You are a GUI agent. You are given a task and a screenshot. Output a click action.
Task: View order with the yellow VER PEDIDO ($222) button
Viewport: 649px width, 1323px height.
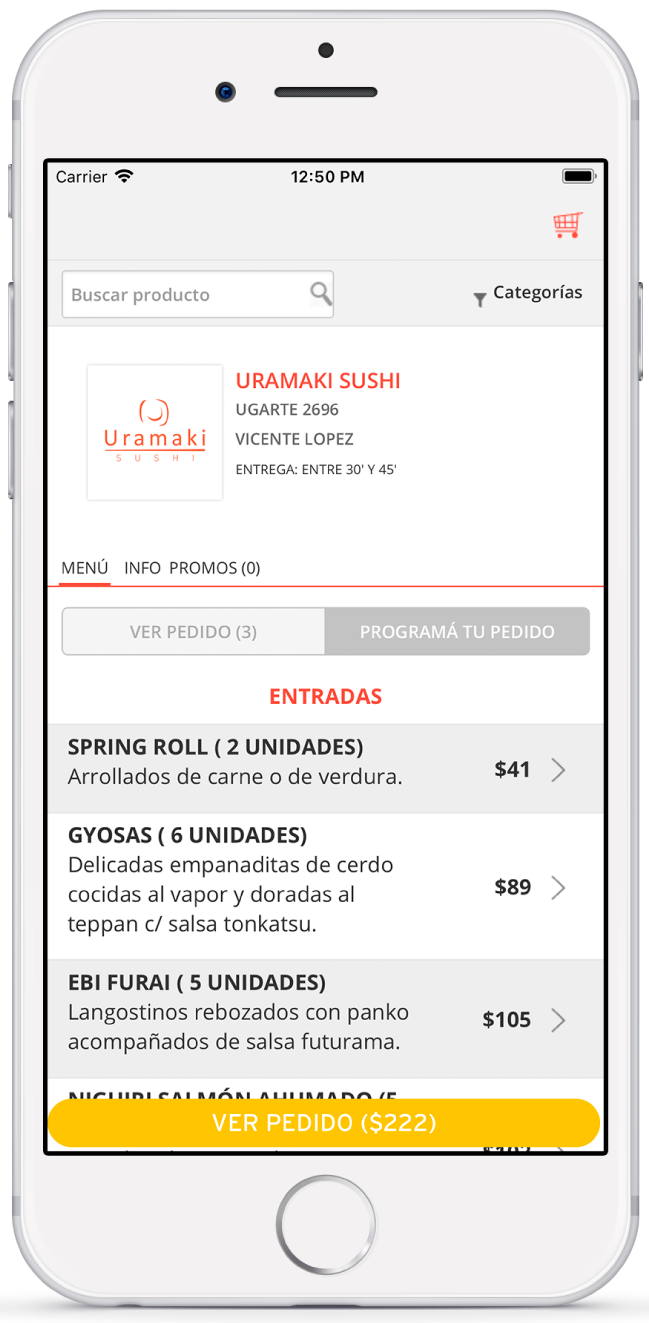coord(324,1123)
